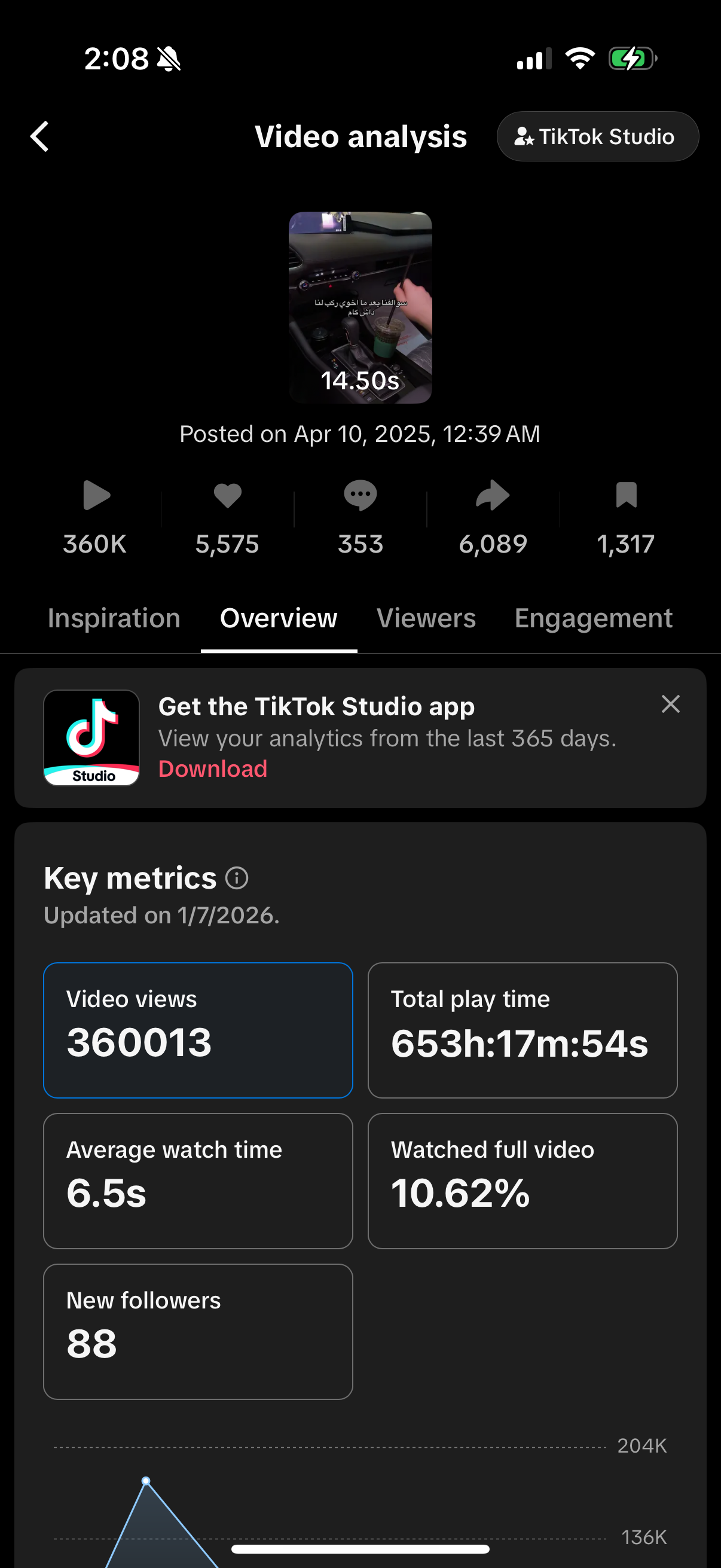Select the Total play time card

click(522, 1030)
